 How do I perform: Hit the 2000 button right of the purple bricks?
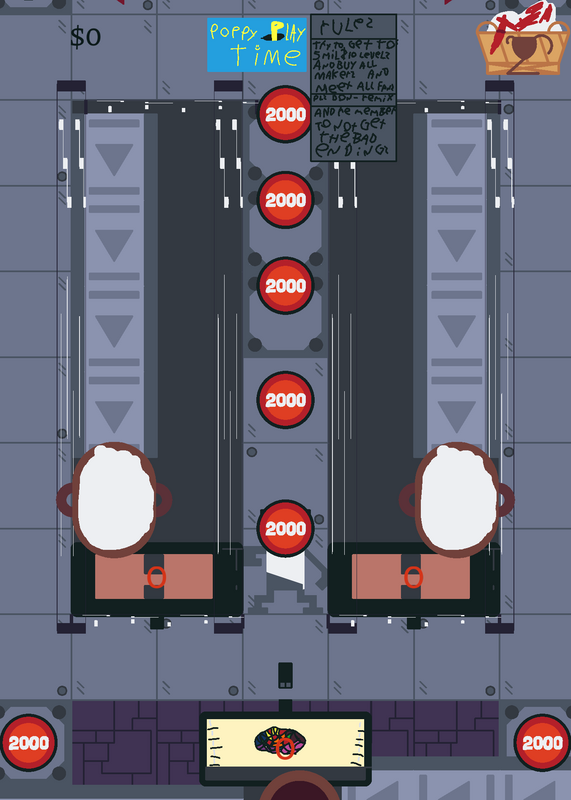[542, 742]
